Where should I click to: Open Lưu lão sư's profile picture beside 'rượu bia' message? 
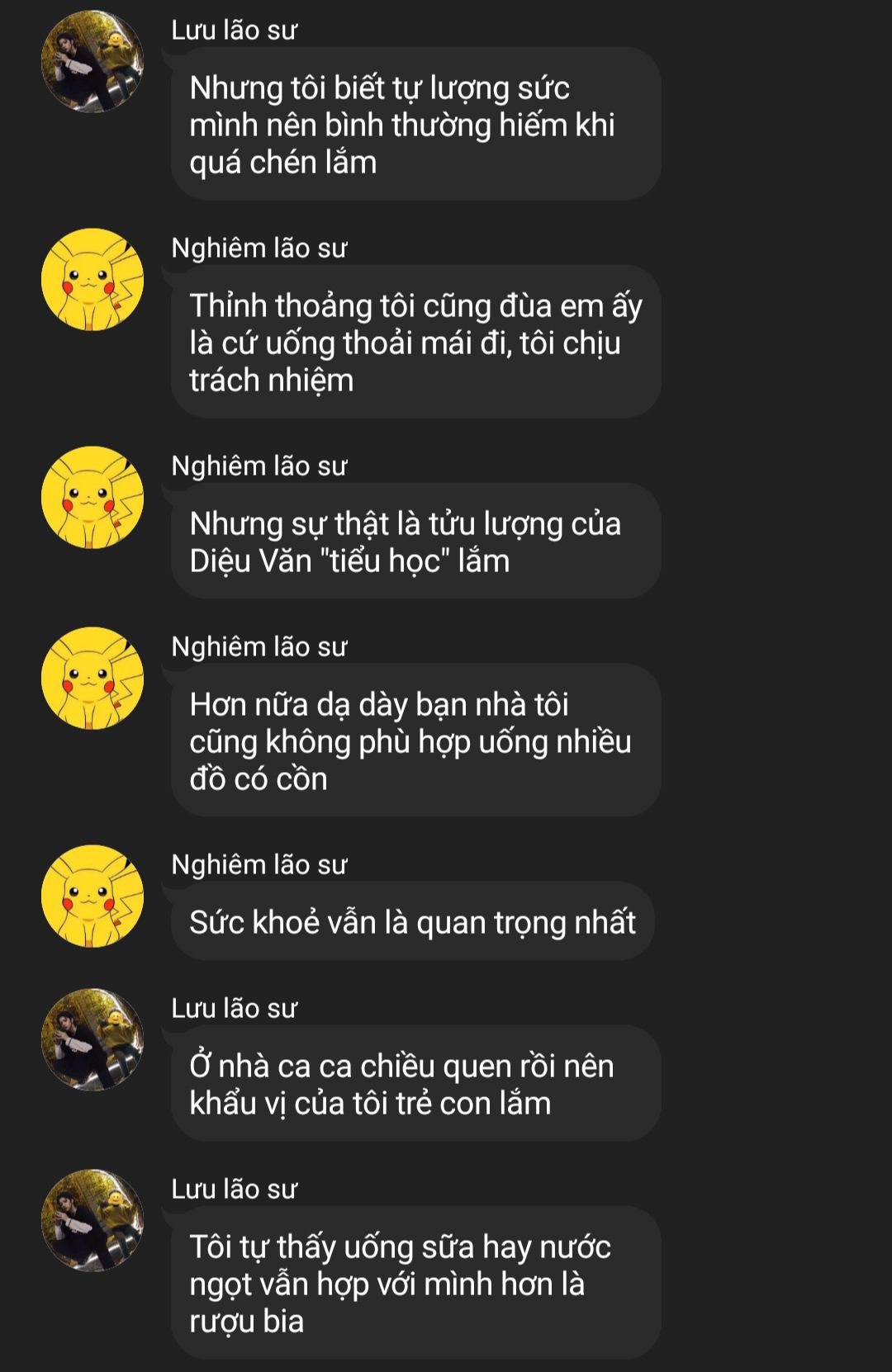pyautogui.click(x=92, y=1220)
